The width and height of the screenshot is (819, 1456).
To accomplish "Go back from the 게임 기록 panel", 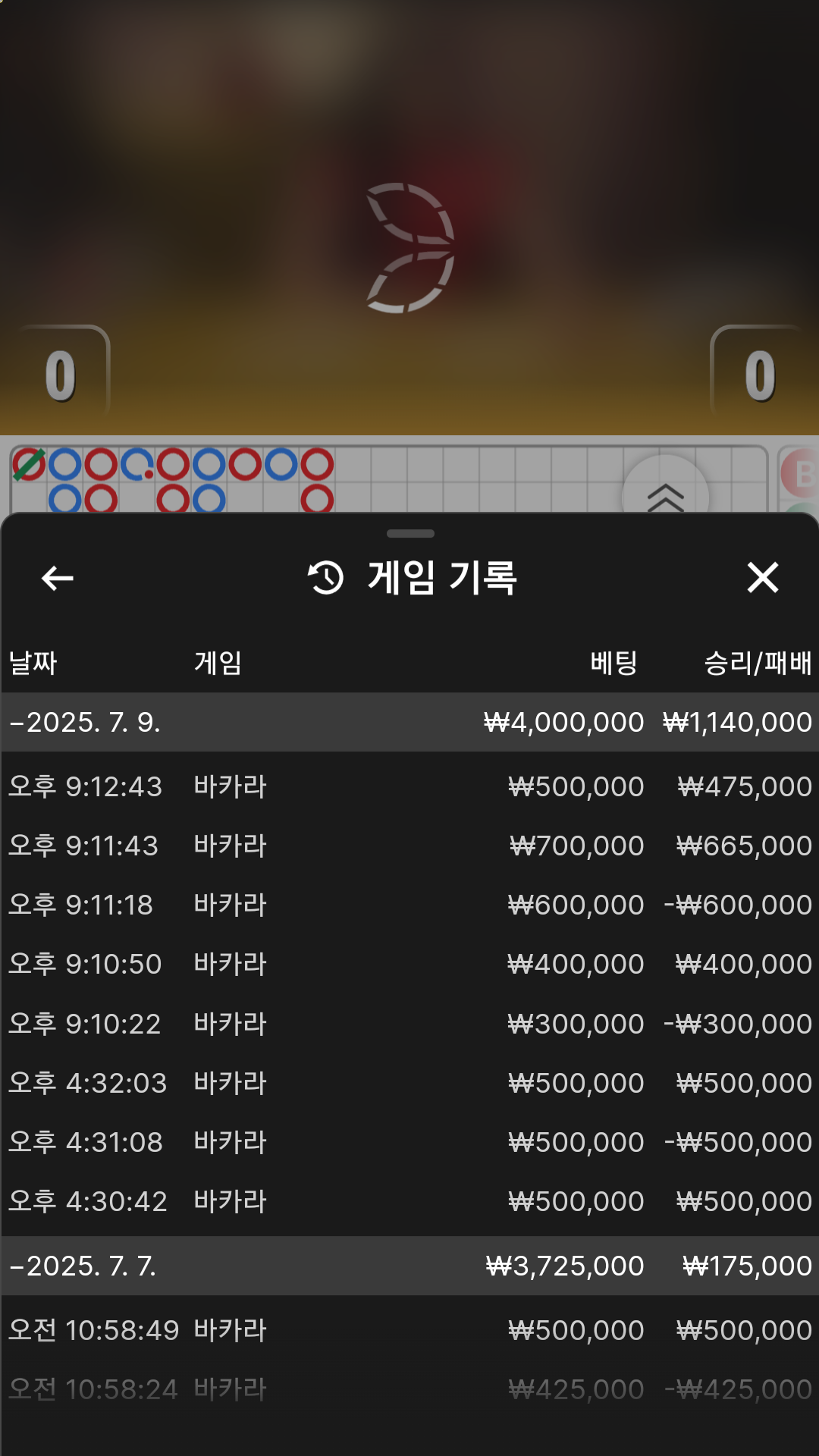I will pyautogui.click(x=57, y=578).
